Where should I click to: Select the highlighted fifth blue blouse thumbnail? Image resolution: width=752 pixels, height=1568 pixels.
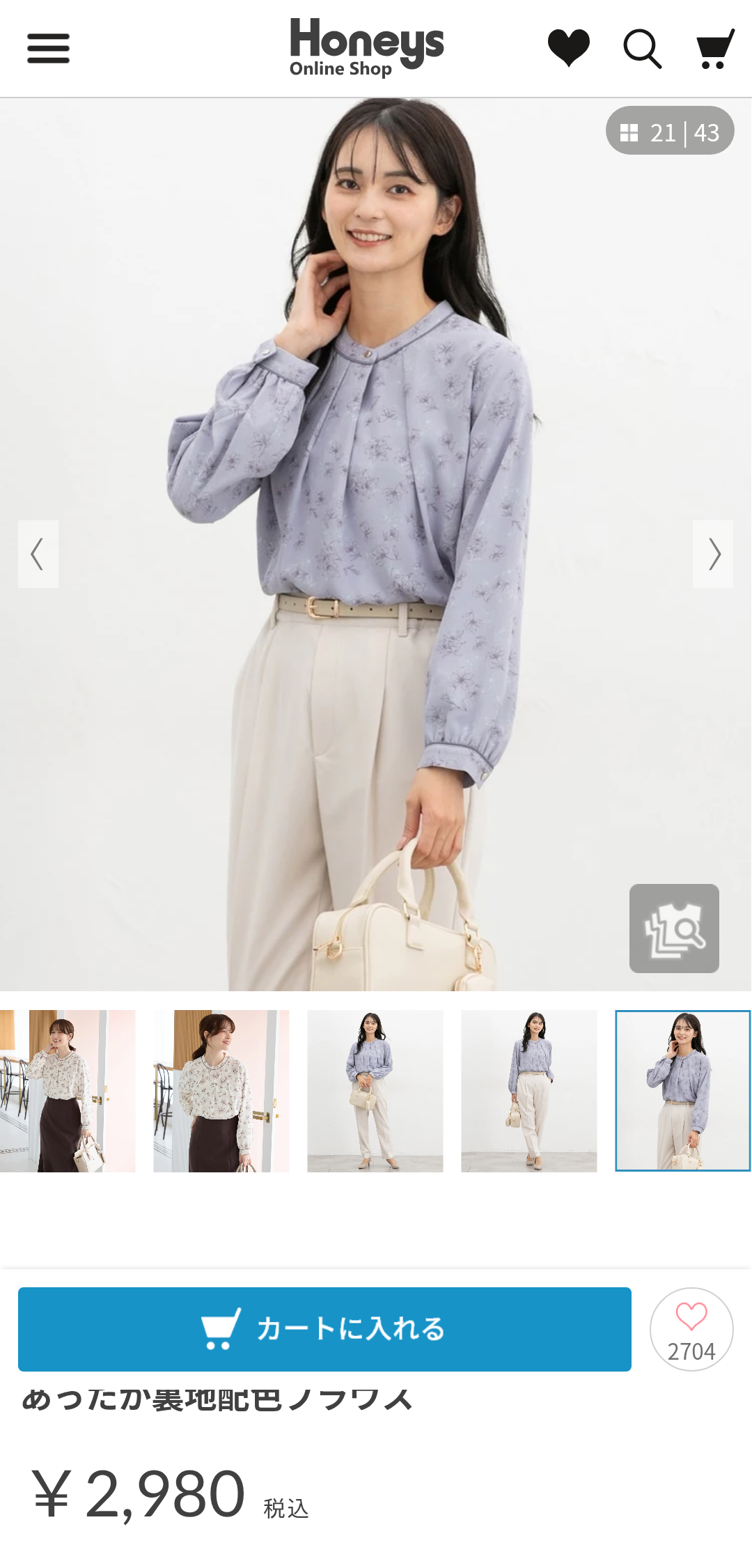682,1091
